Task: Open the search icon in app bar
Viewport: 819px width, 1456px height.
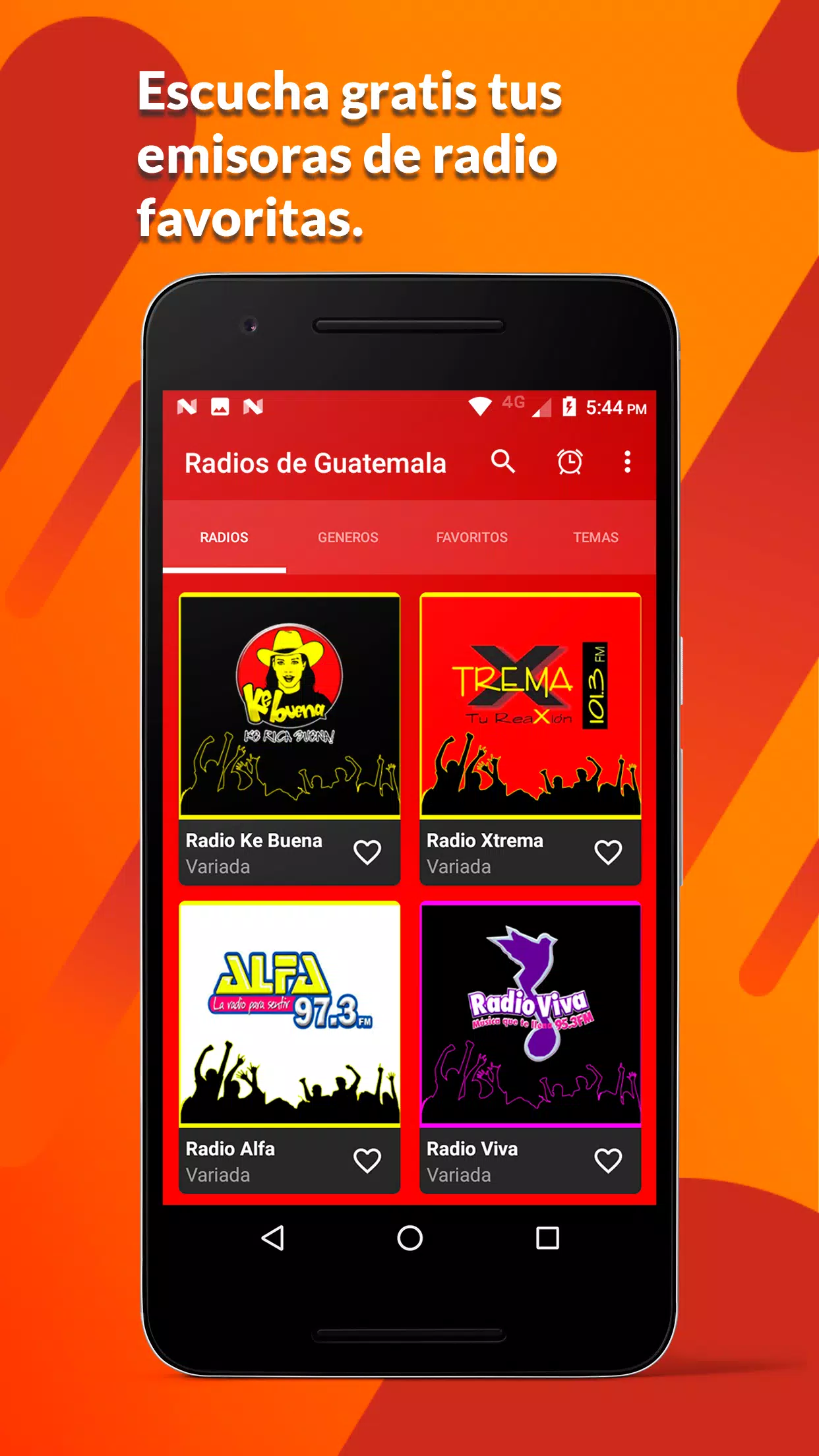Action: tap(503, 464)
